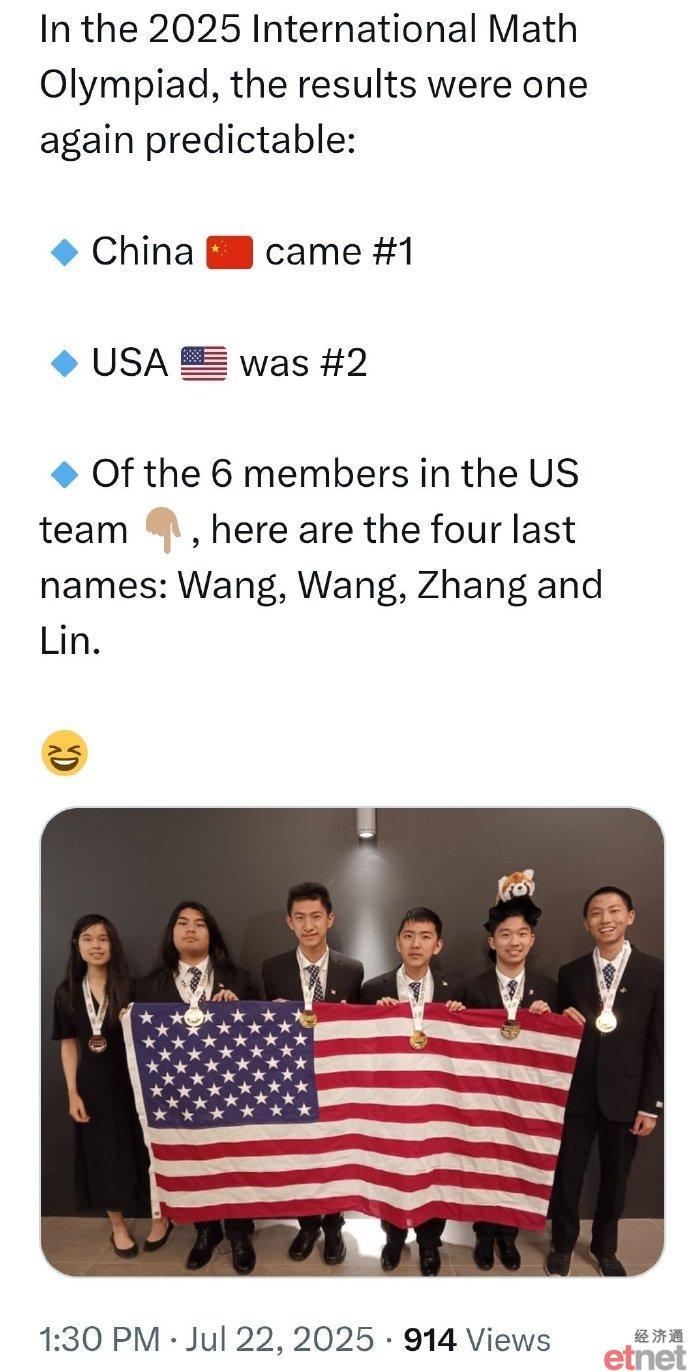Open the US team photo attached to the tweet
The width and height of the screenshot is (690, 1372).
352,1041
